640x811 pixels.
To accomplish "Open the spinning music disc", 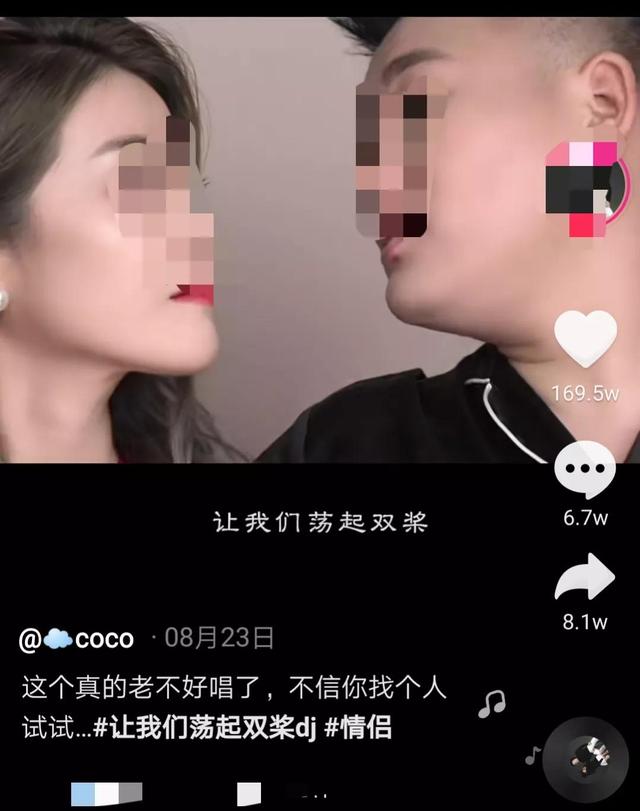I will pos(588,757).
